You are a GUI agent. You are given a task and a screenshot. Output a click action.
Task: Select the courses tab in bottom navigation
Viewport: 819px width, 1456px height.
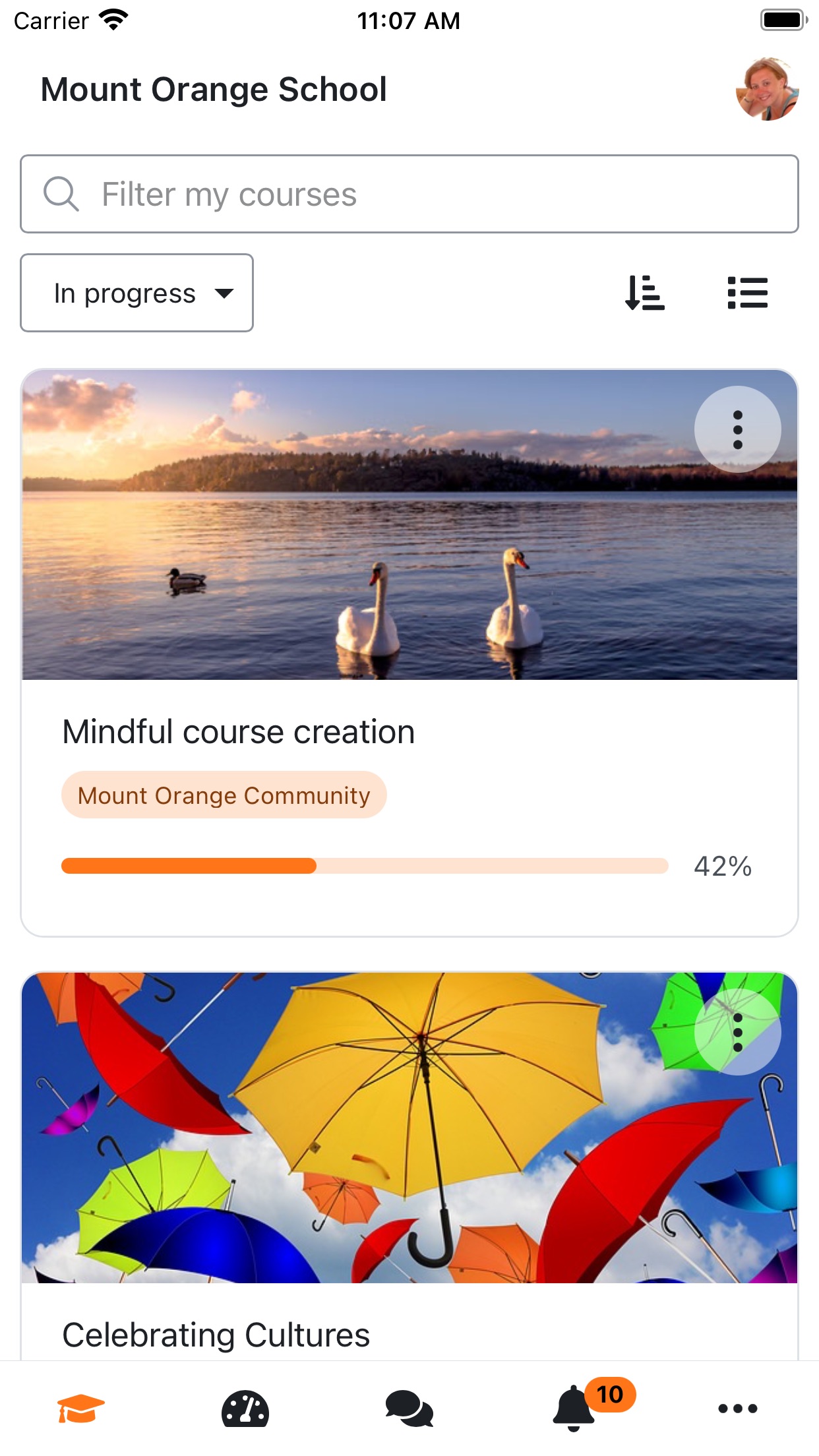(79, 1408)
